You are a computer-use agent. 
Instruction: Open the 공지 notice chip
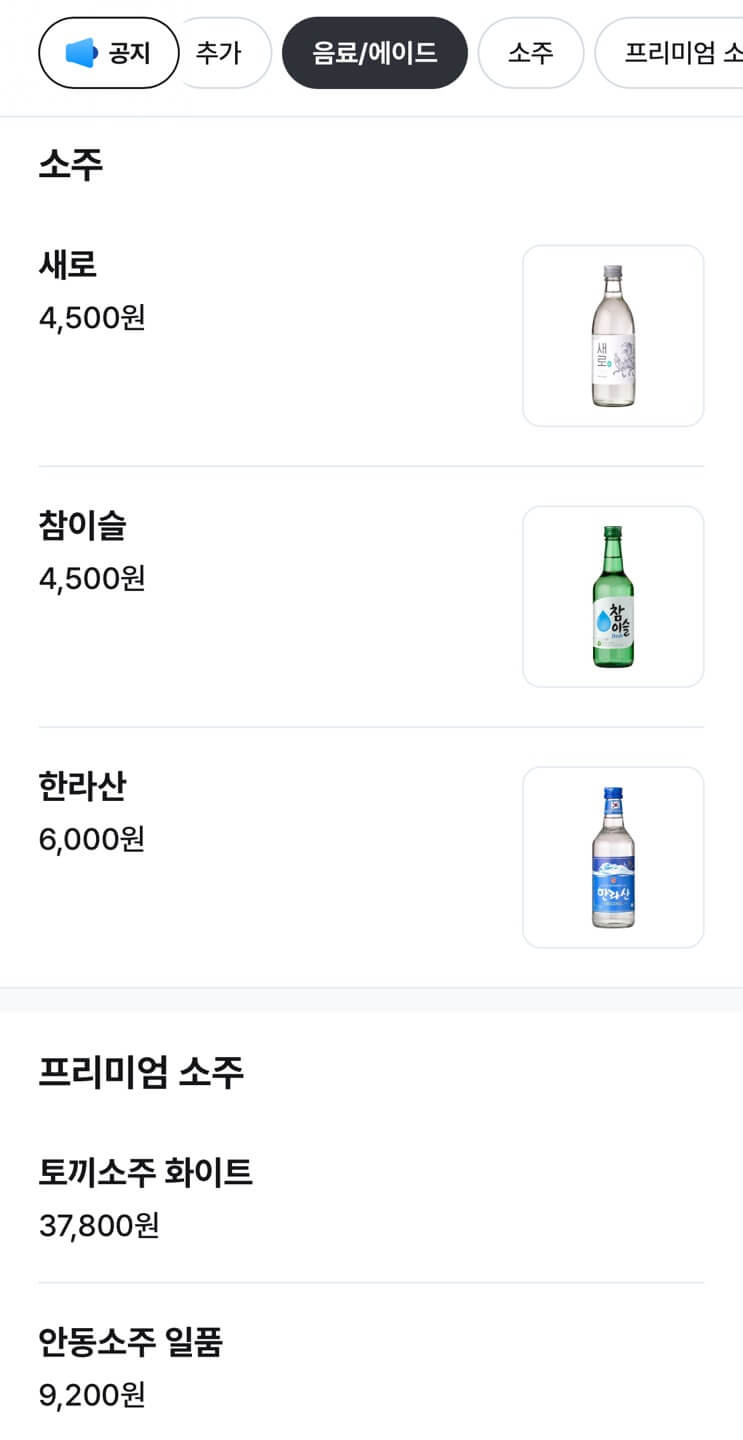coord(108,53)
